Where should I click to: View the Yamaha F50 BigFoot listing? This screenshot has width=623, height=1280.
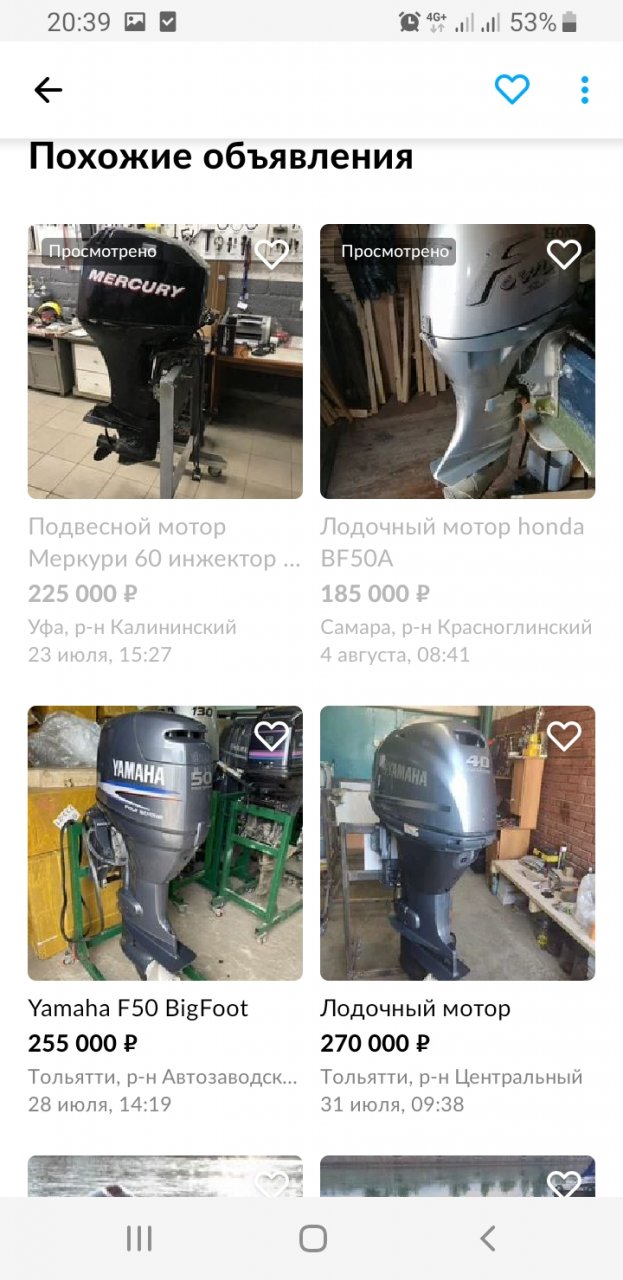tap(165, 843)
